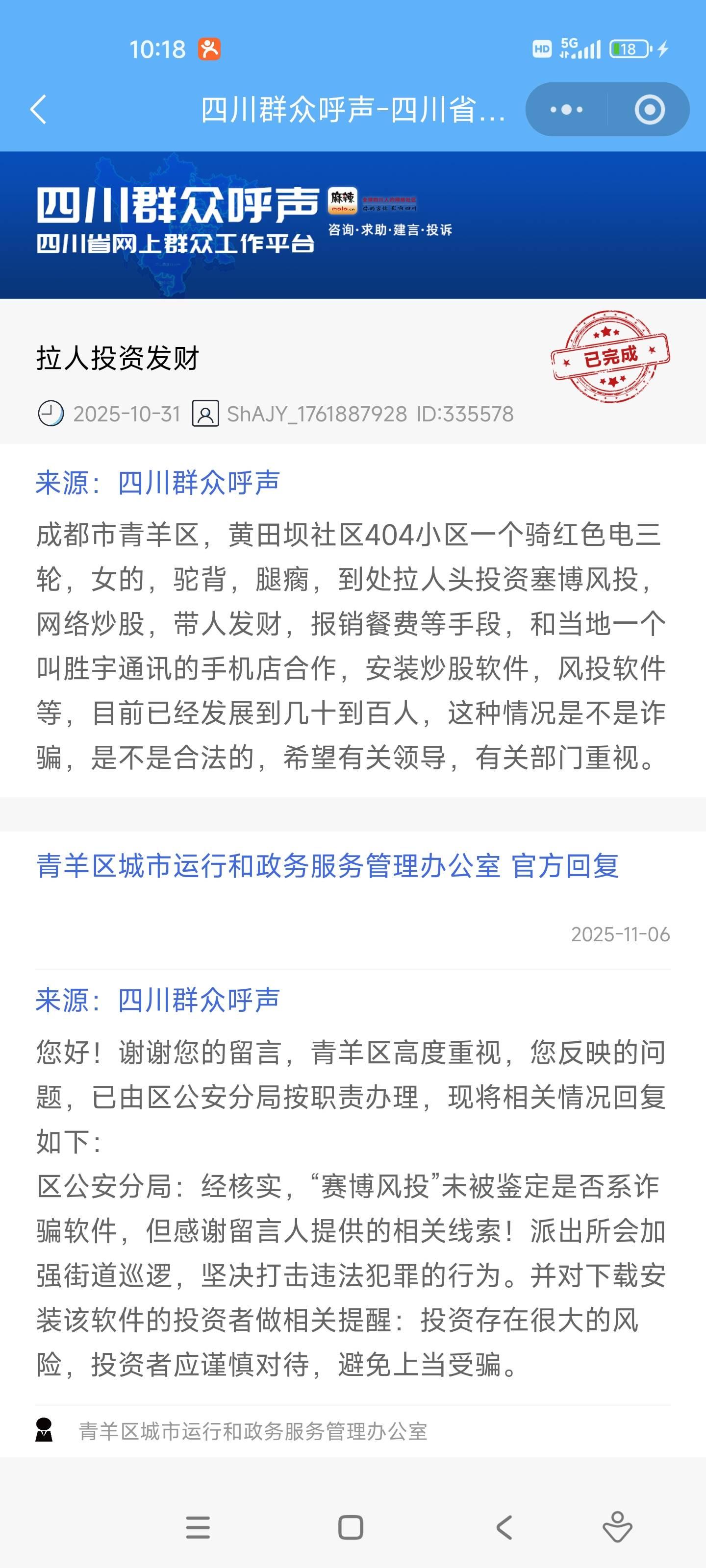Image resolution: width=706 pixels, height=1568 pixels.
Task: Go to the system home screen
Action: tap(350, 1527)
